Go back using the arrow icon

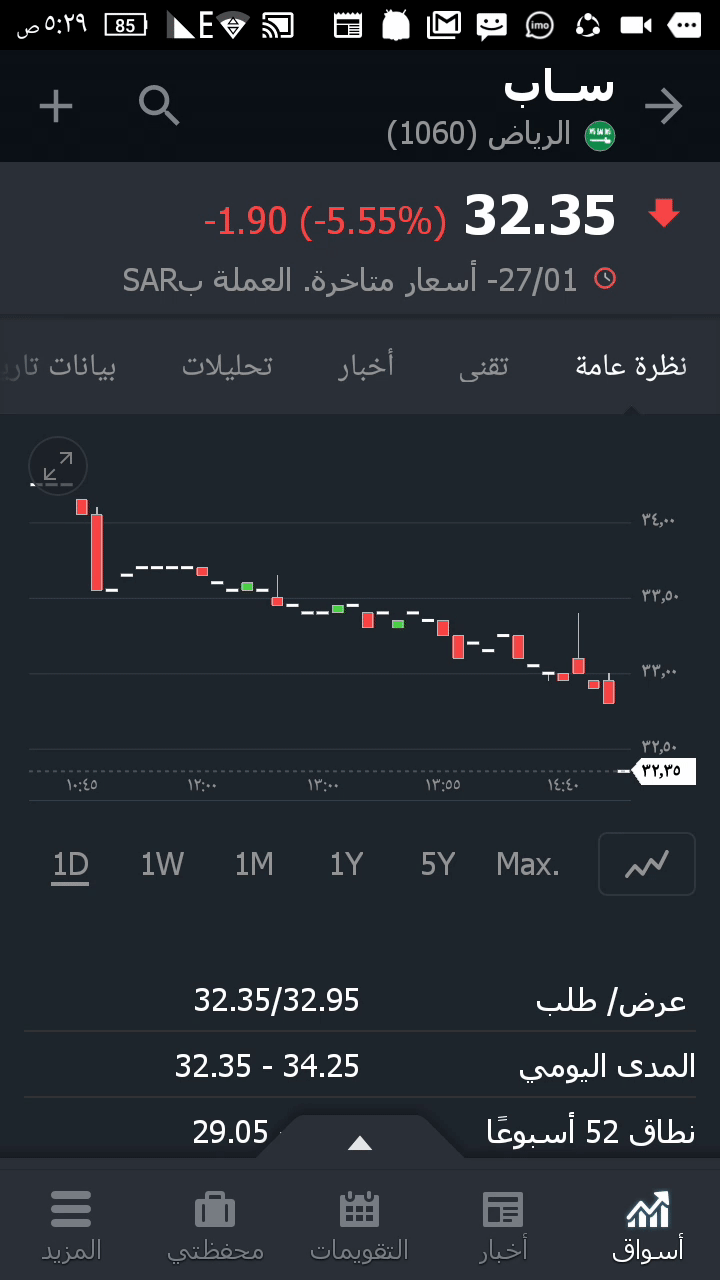[x=663, y=107]
